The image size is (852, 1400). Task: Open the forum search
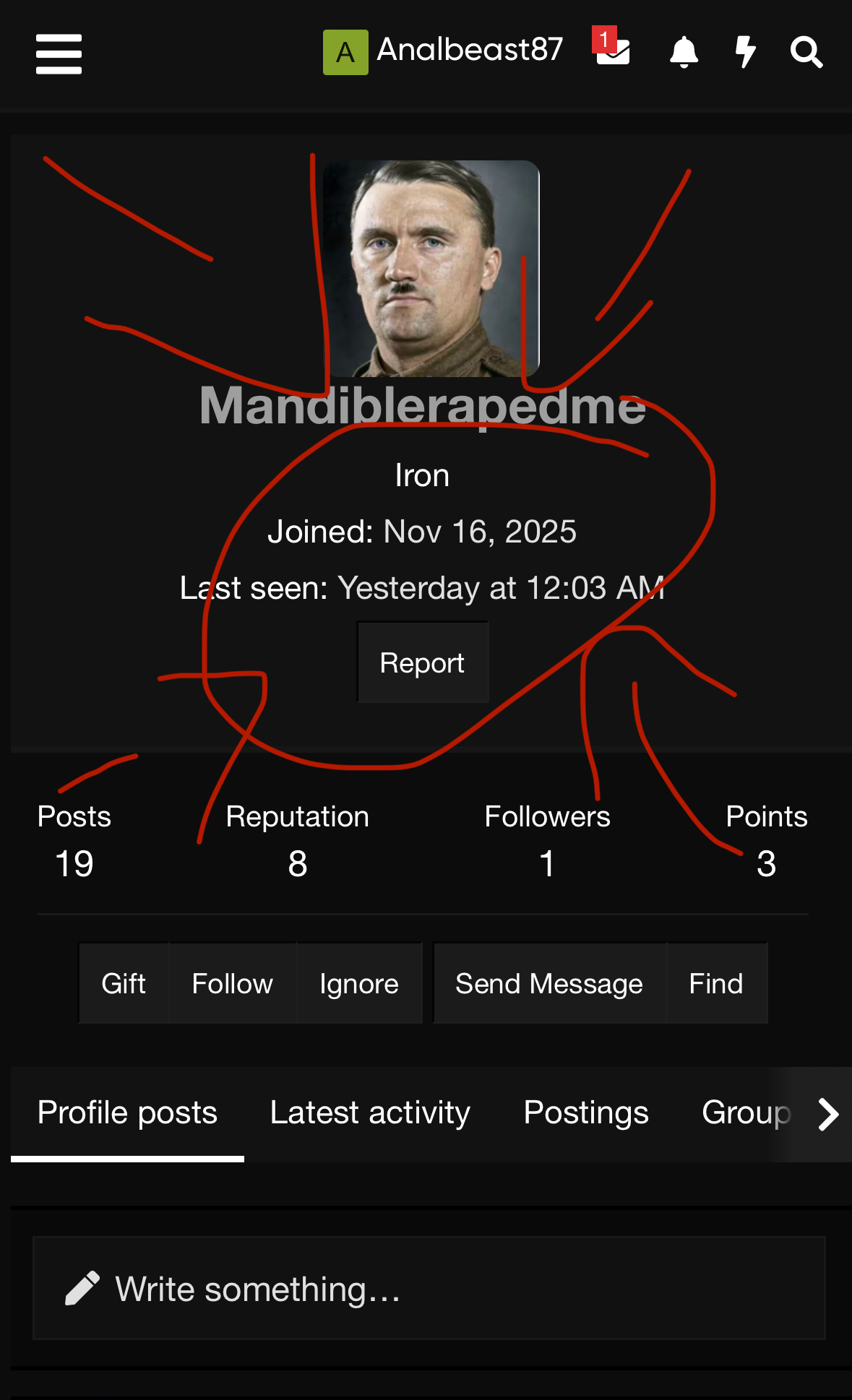coord(806,52)
